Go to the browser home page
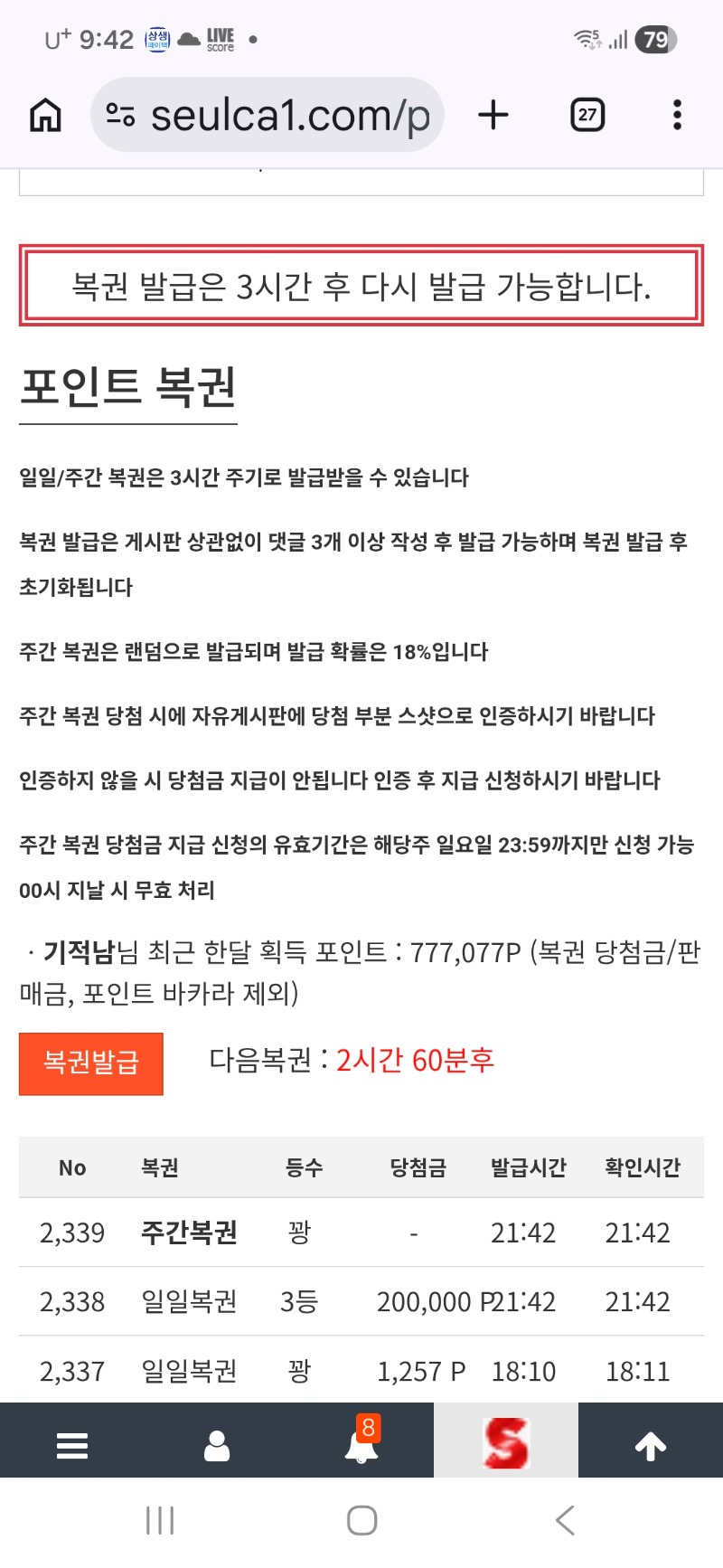Screen dimensions: 723x1568 (x=46, y=115)
